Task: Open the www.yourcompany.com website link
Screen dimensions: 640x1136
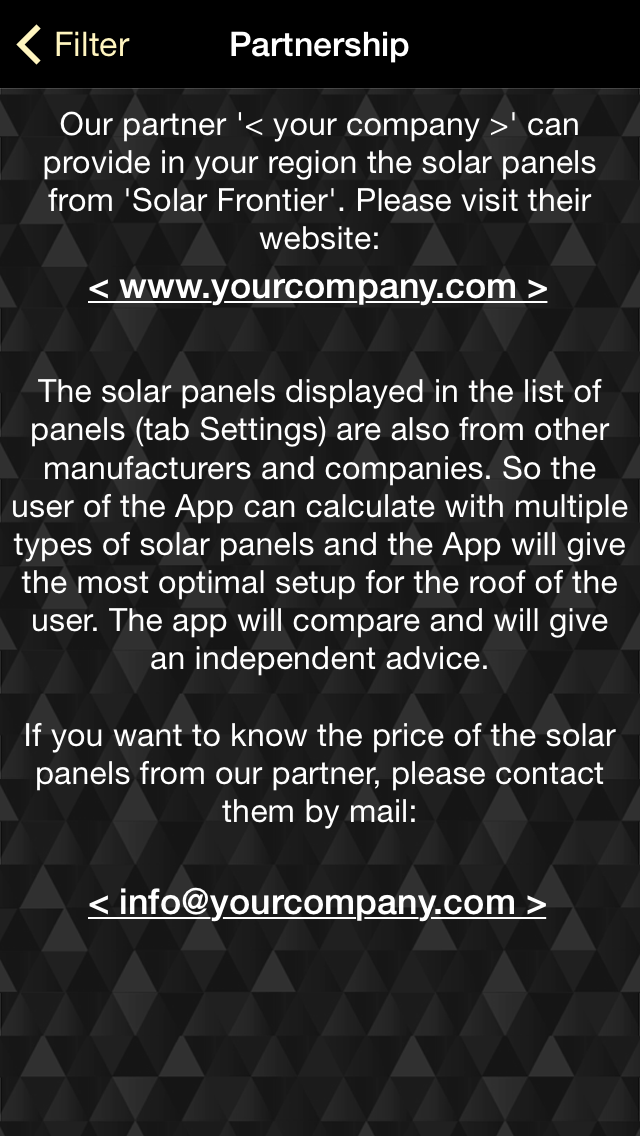Action: pos(317,287)
